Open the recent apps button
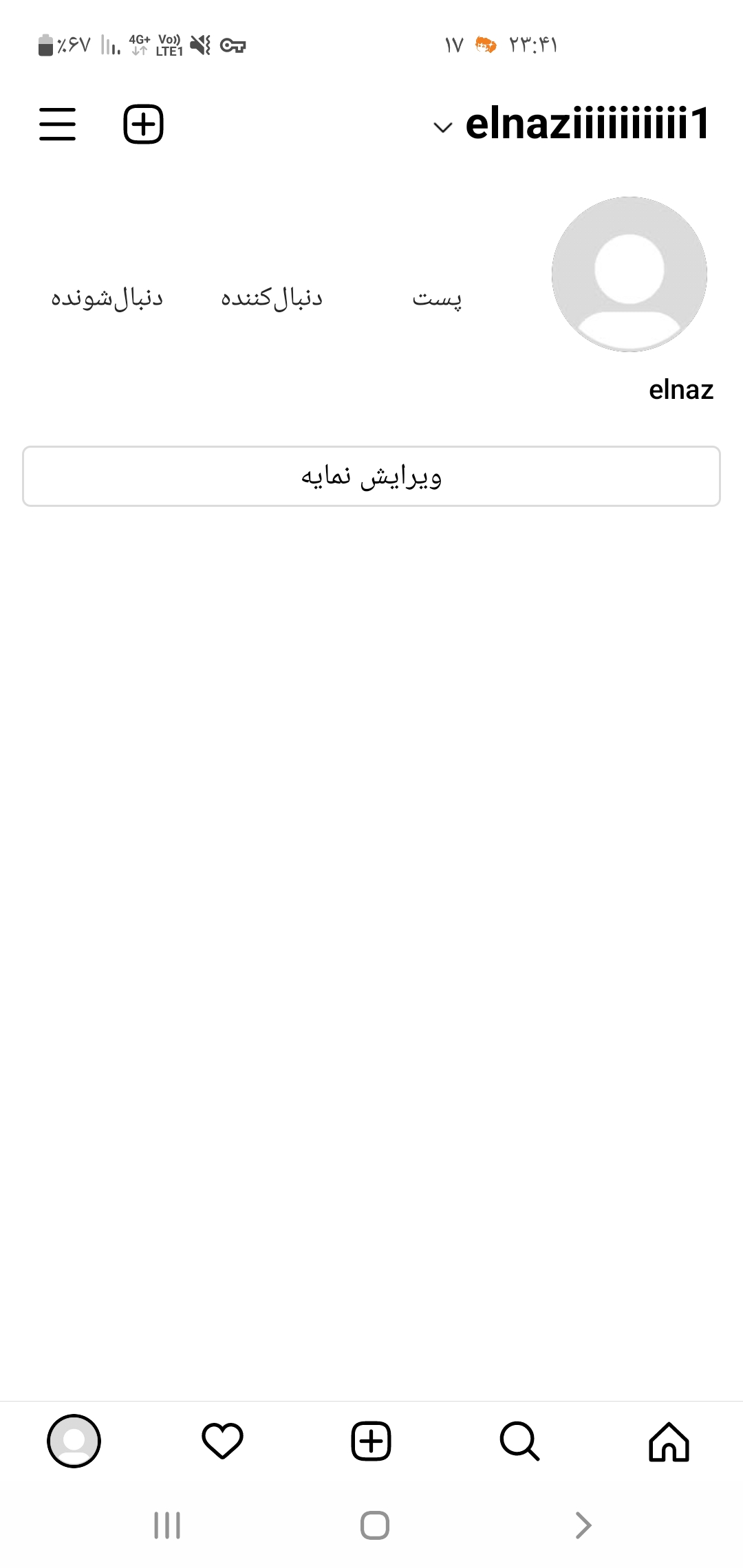Image resolution: width=743 pixels, height=1568 pixels. pos(167,1525)
